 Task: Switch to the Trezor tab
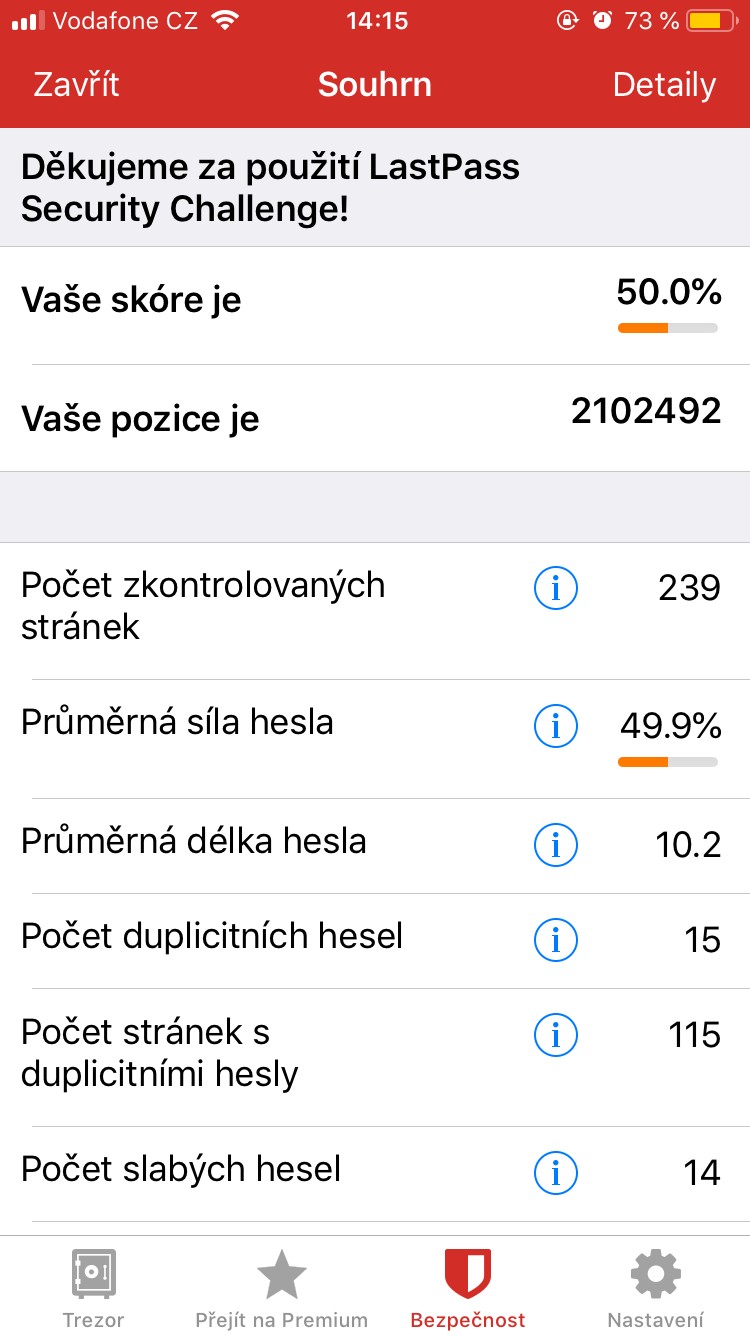point(93,1288)
